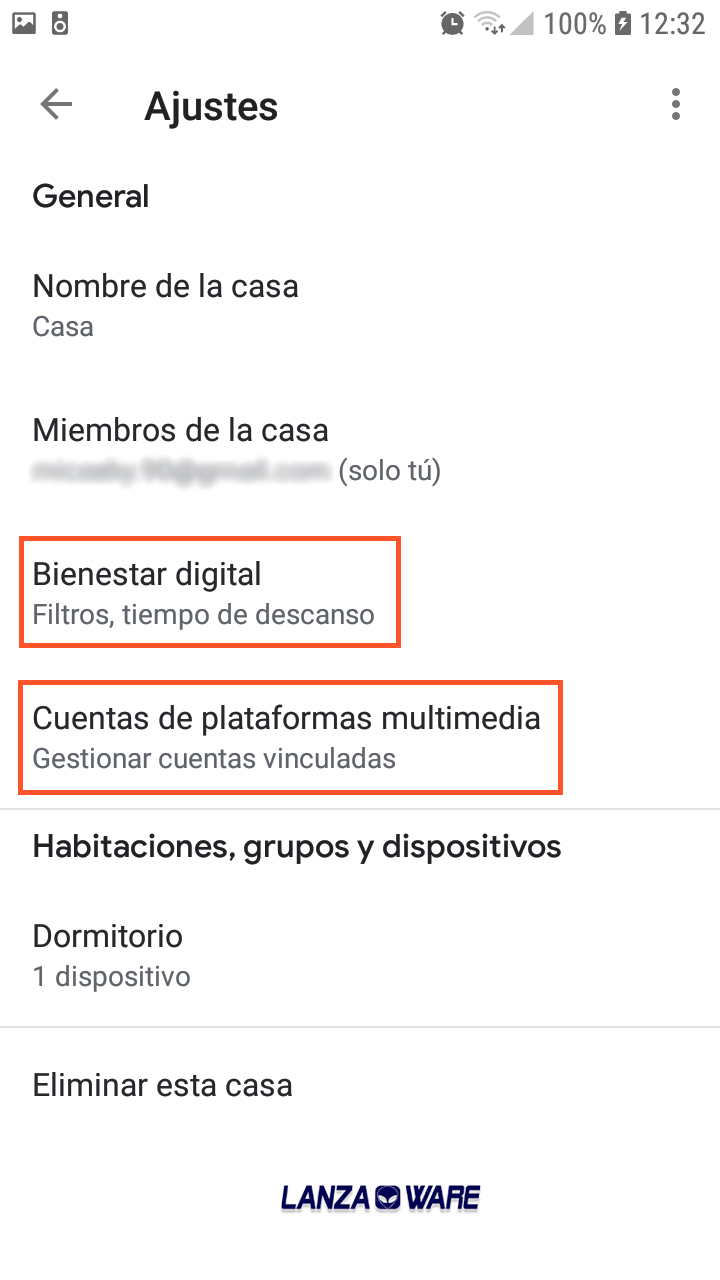The height and width of the screenshot is (1280, 720).
Task: Open the overflow menu
Action: coord(676,104)
